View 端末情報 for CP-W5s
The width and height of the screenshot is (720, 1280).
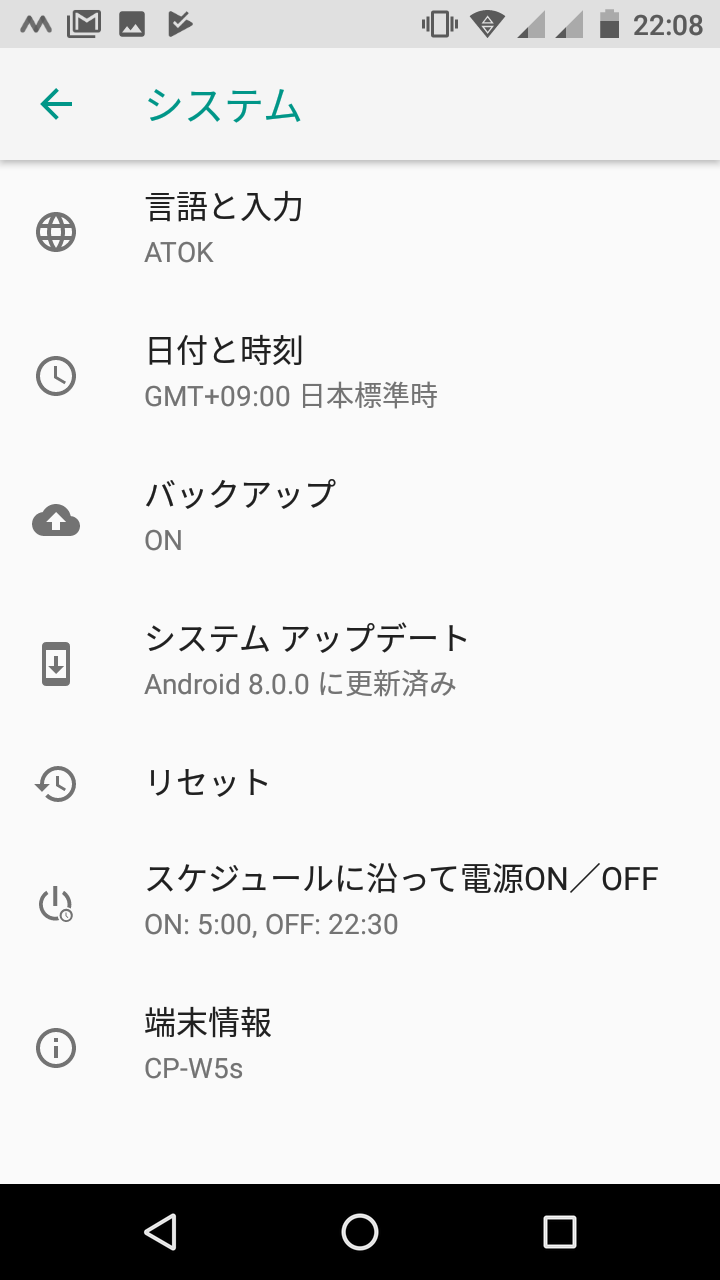pos(360,1045)
